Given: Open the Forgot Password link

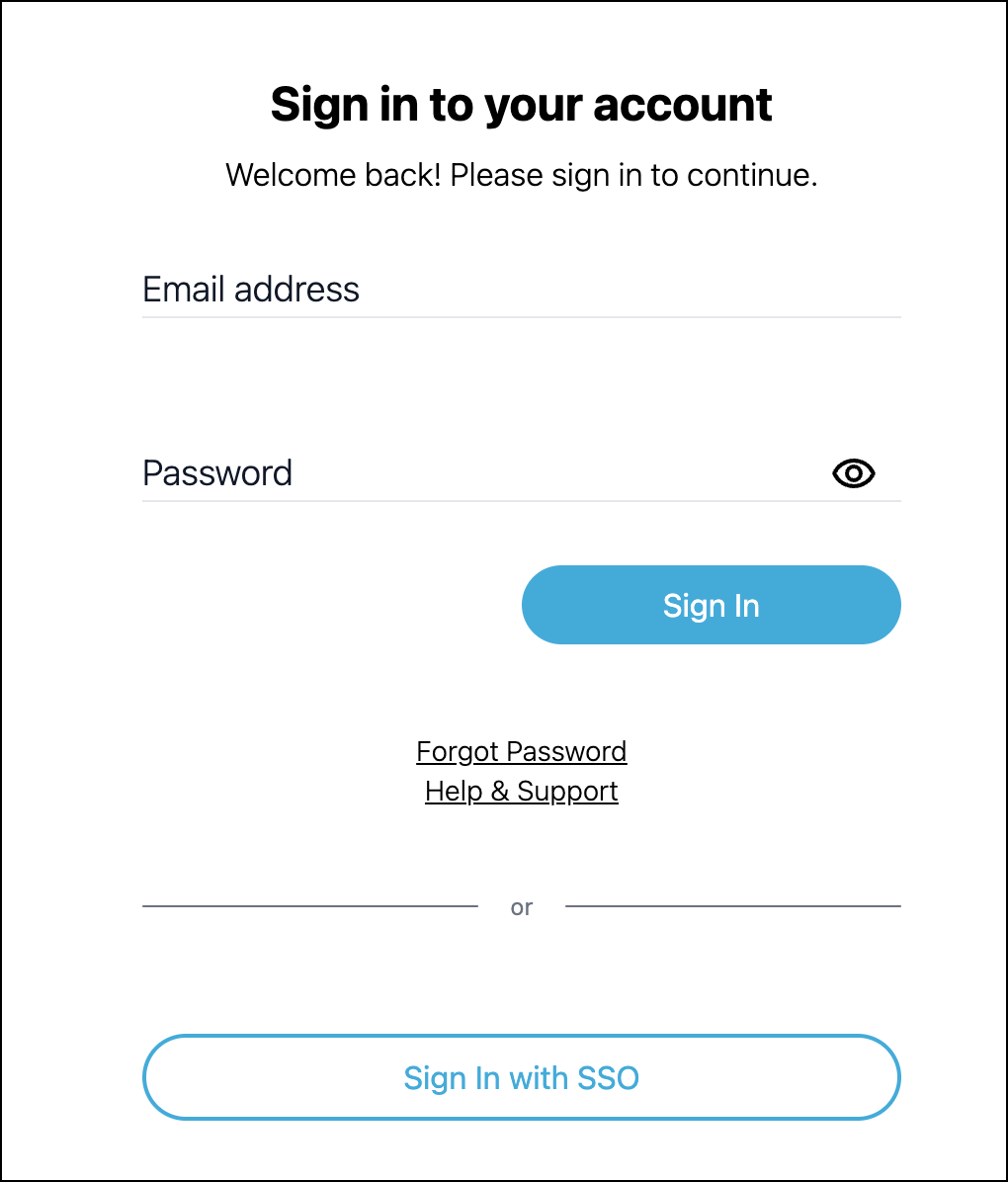Looking at the screenshot, I should pos(521,751).
